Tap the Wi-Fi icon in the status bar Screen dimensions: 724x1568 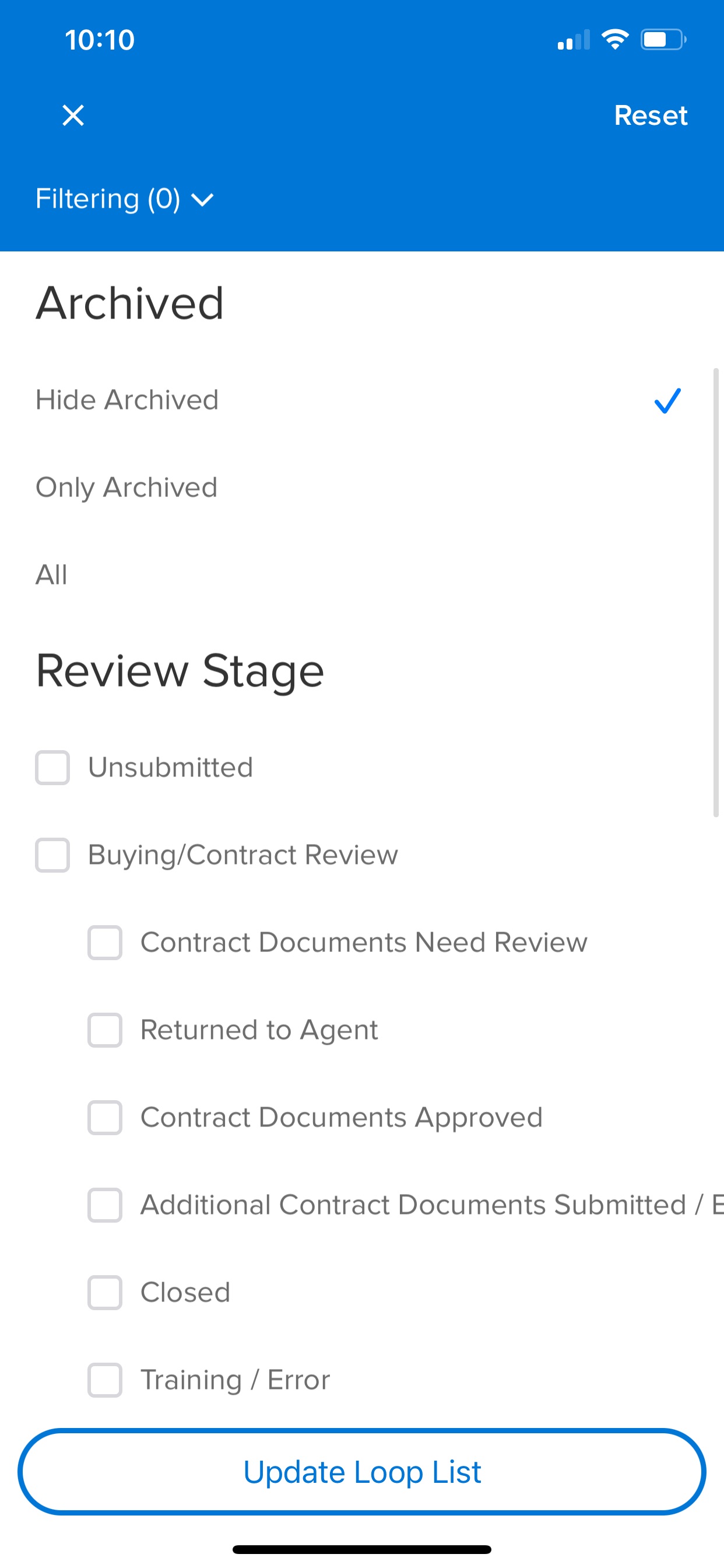point(614,39)
